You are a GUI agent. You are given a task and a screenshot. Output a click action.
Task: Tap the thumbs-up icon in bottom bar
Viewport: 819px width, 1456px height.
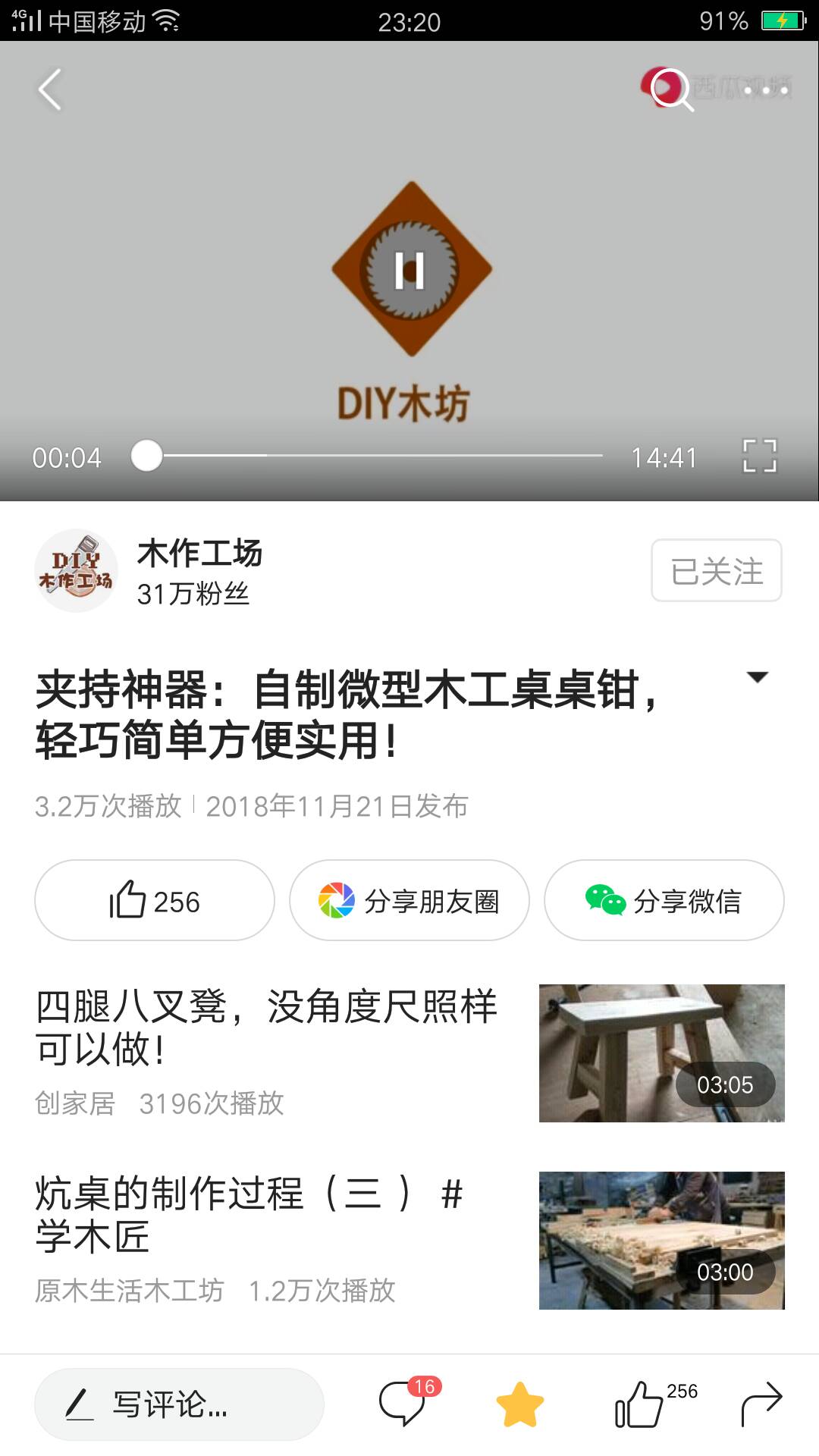coord(639,1404)
